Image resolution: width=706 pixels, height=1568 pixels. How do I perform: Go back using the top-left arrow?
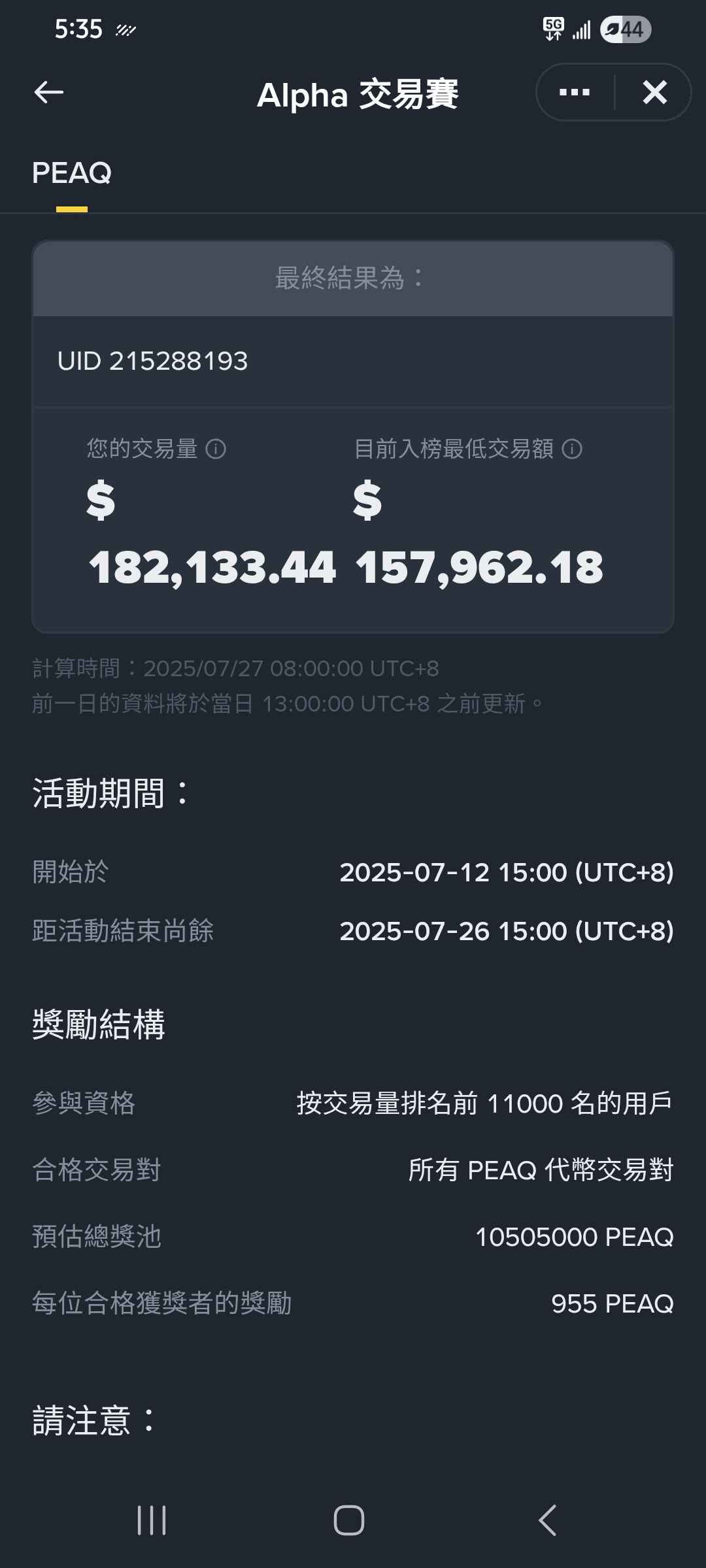[x=48, y=93]
